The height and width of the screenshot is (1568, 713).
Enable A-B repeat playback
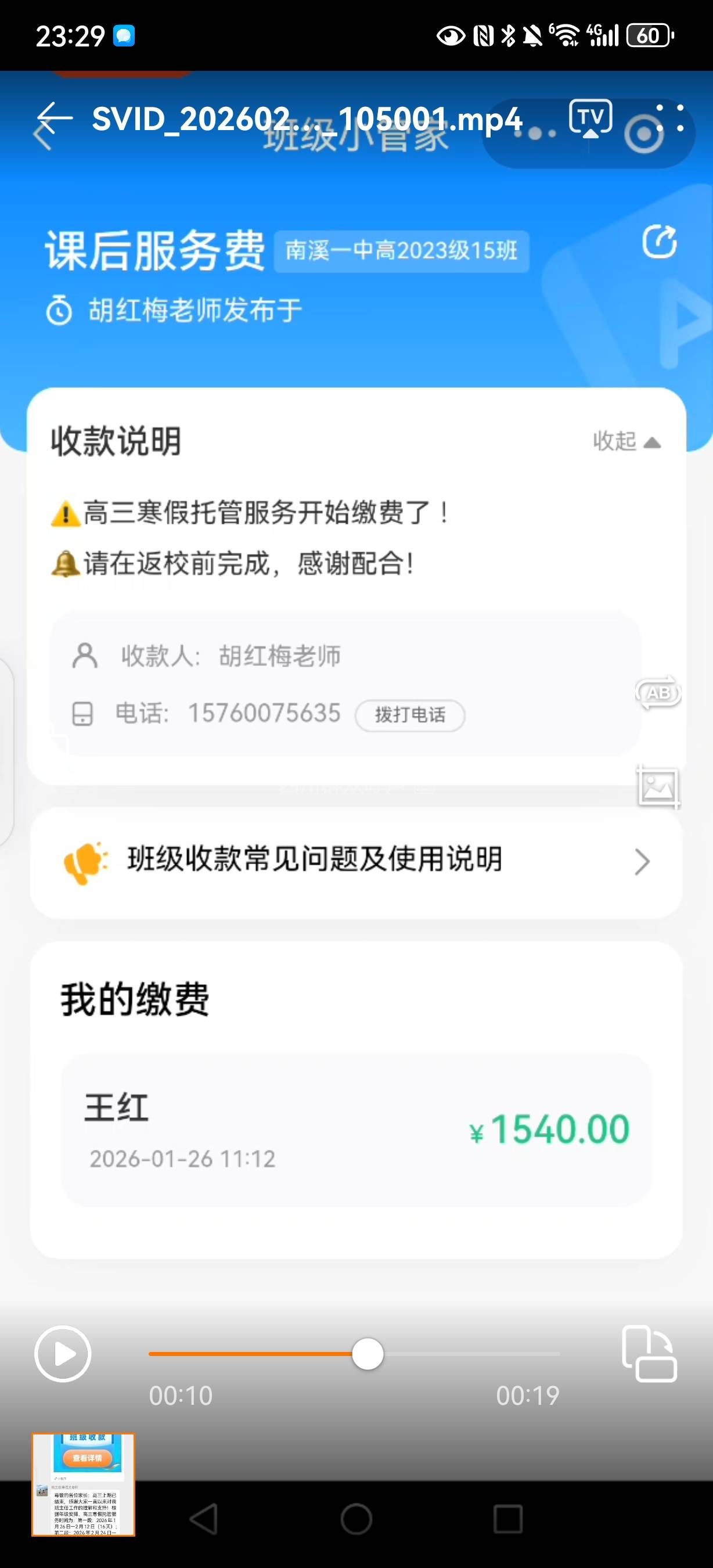658,693
